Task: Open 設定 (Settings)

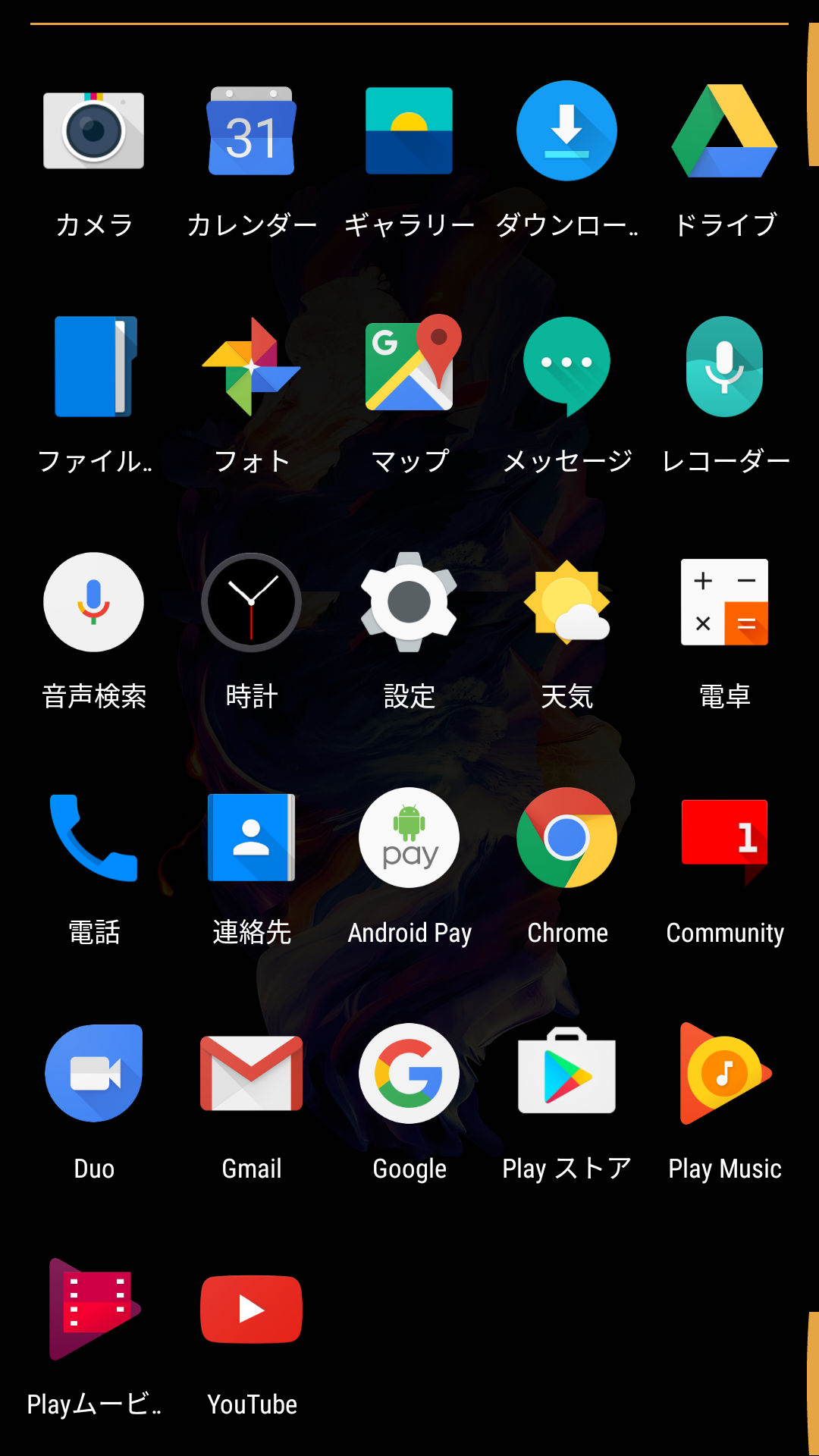Action: [x=409, y=602]
